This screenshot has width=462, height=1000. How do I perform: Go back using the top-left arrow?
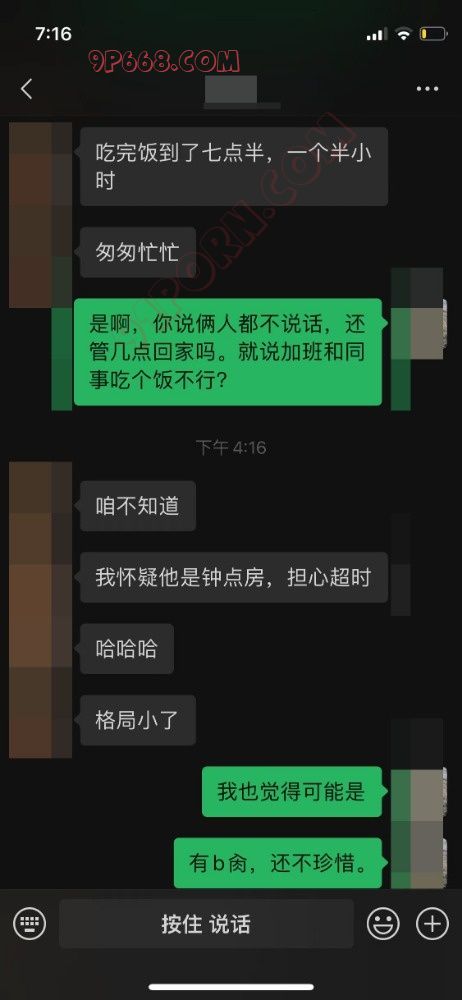(27, 89)
